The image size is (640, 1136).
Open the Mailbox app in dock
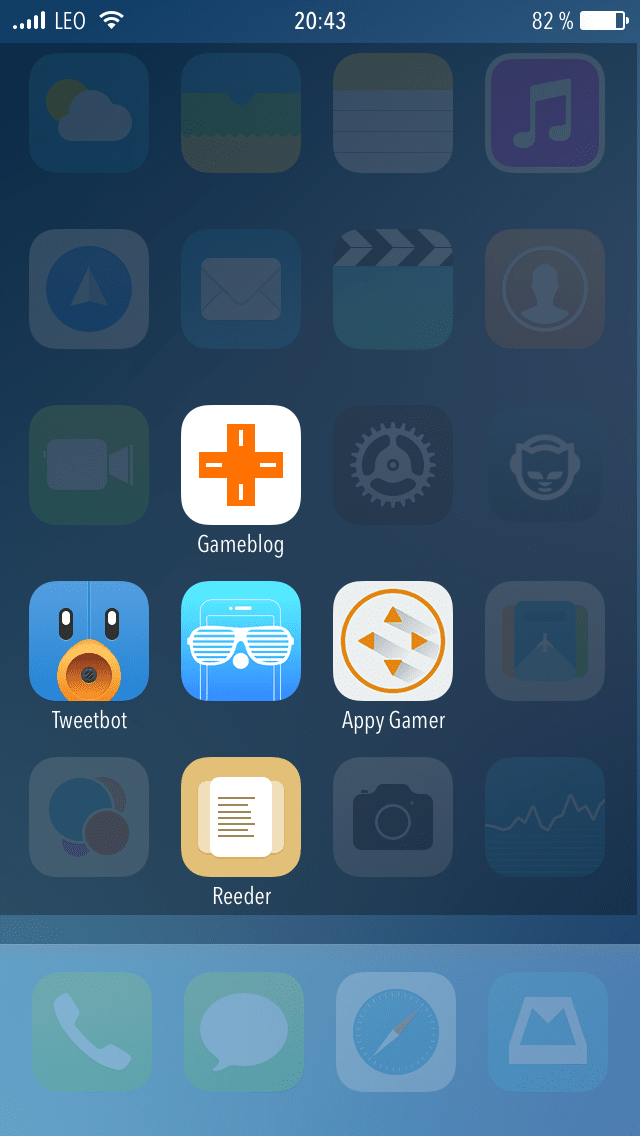point(548,1032)
